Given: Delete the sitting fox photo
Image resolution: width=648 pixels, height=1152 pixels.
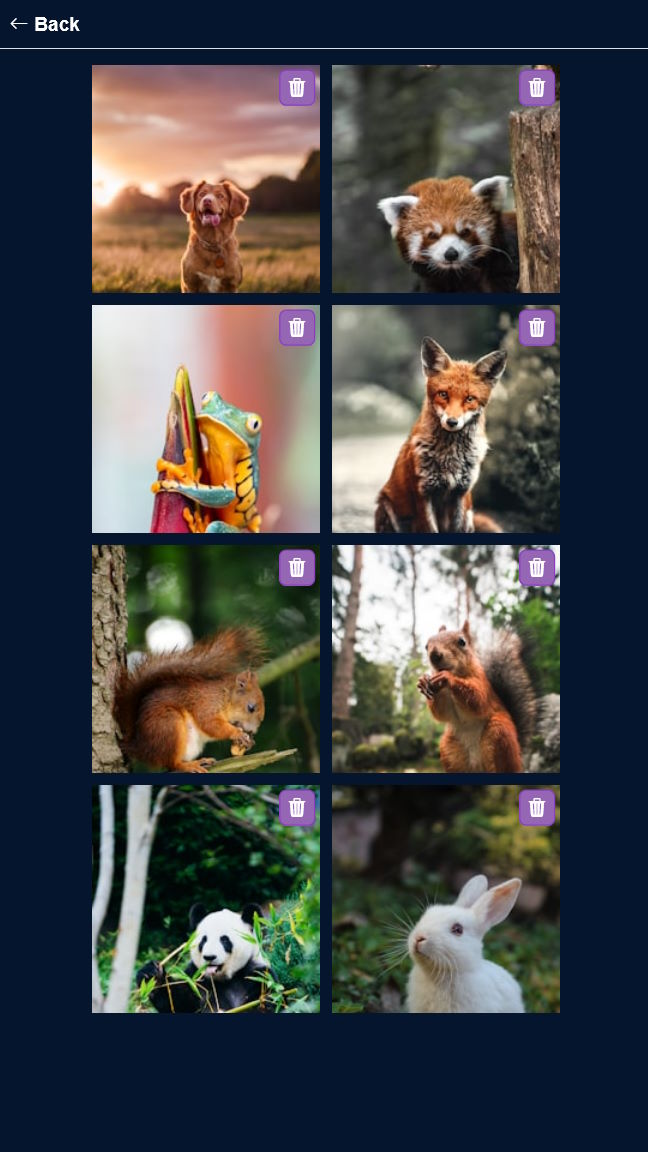Looking at the screenshot, I should [x=537, y=328].
